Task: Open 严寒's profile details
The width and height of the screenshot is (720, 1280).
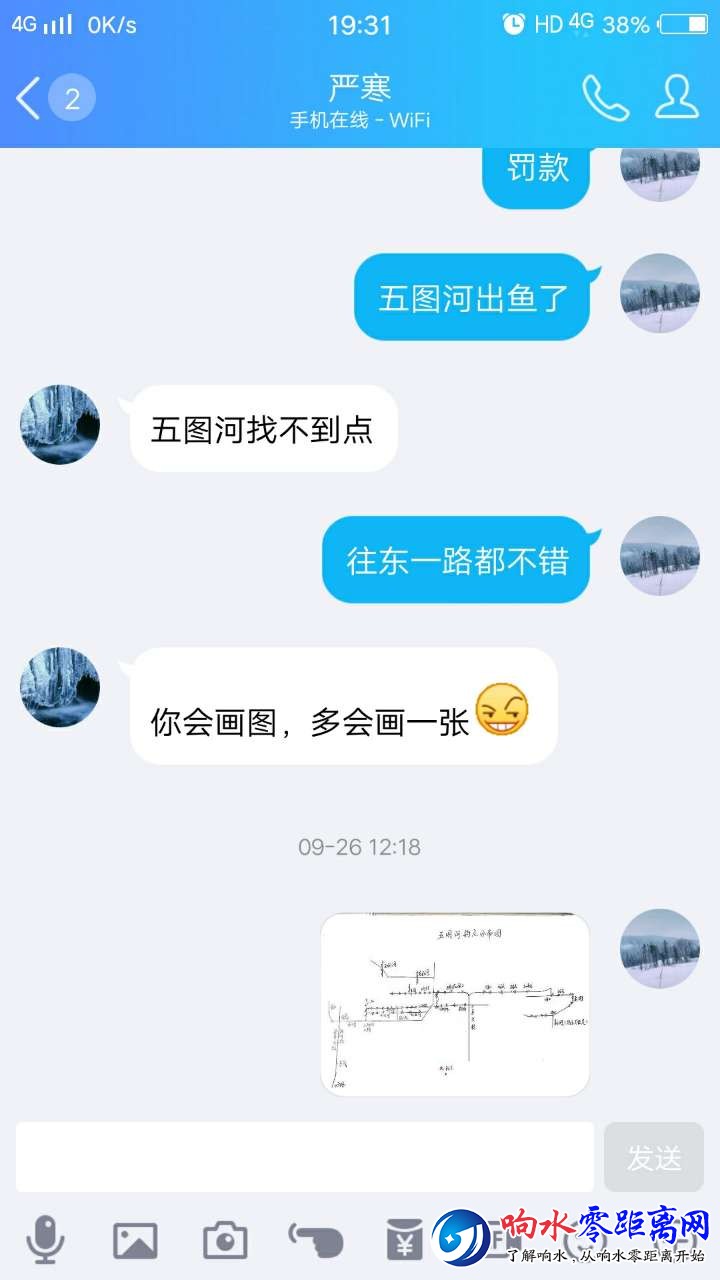Action: point(677,98)
